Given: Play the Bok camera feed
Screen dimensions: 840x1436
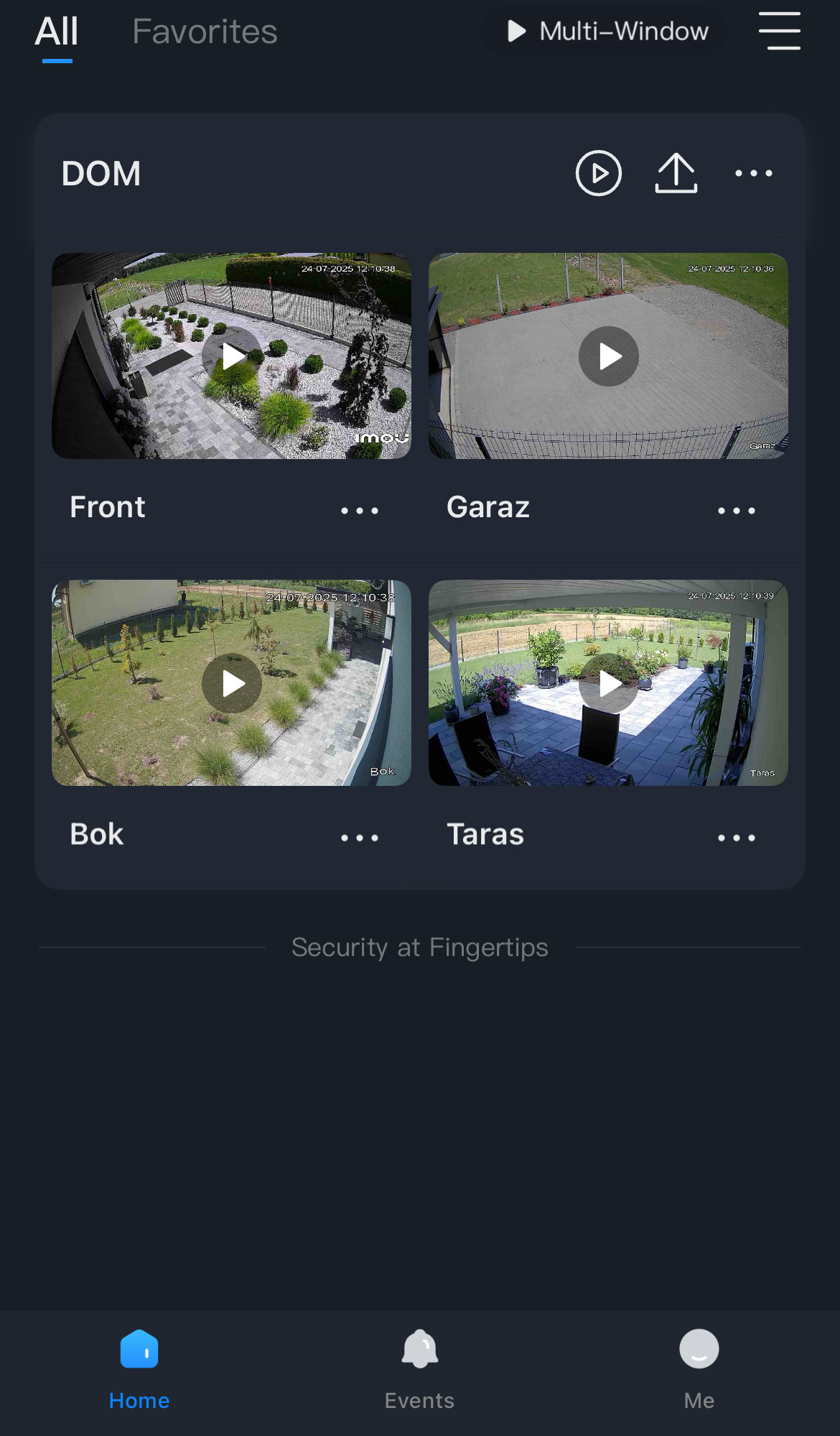Looking at the screenshot, I should coord(232,683).
